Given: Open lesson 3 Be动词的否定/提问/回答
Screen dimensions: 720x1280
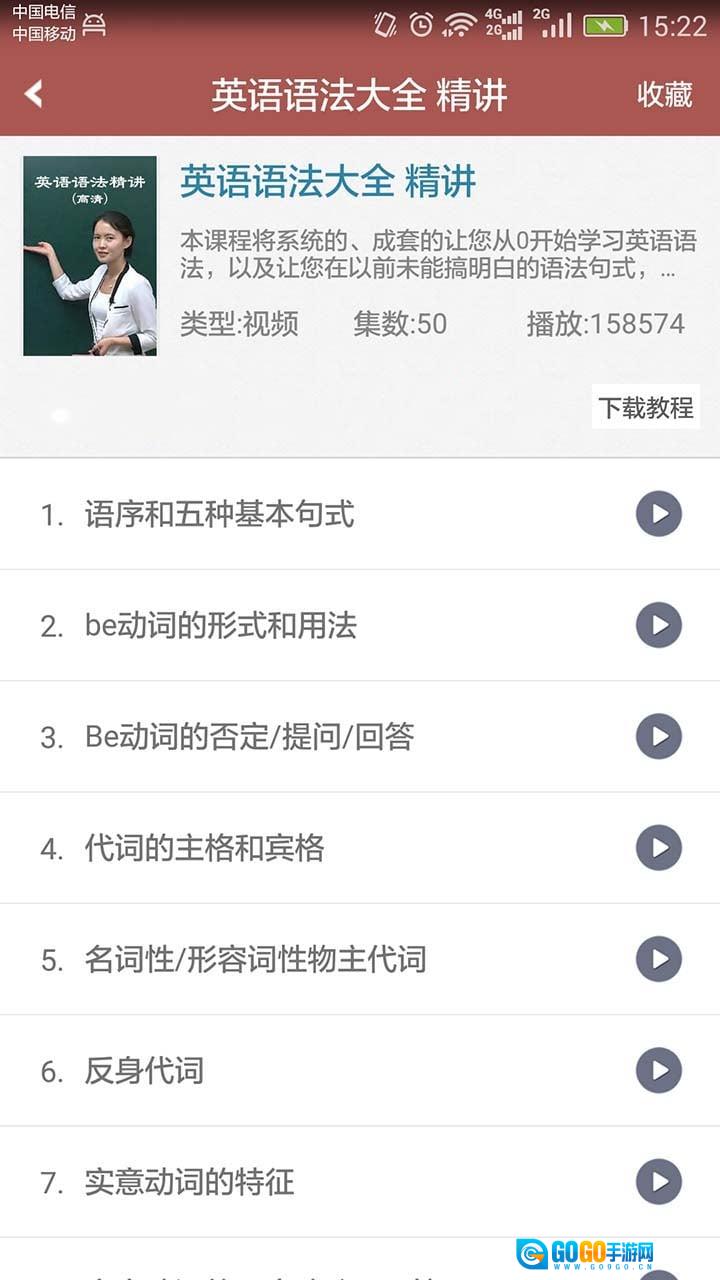Looking at the screenshot, I should (x=360, y=737).
